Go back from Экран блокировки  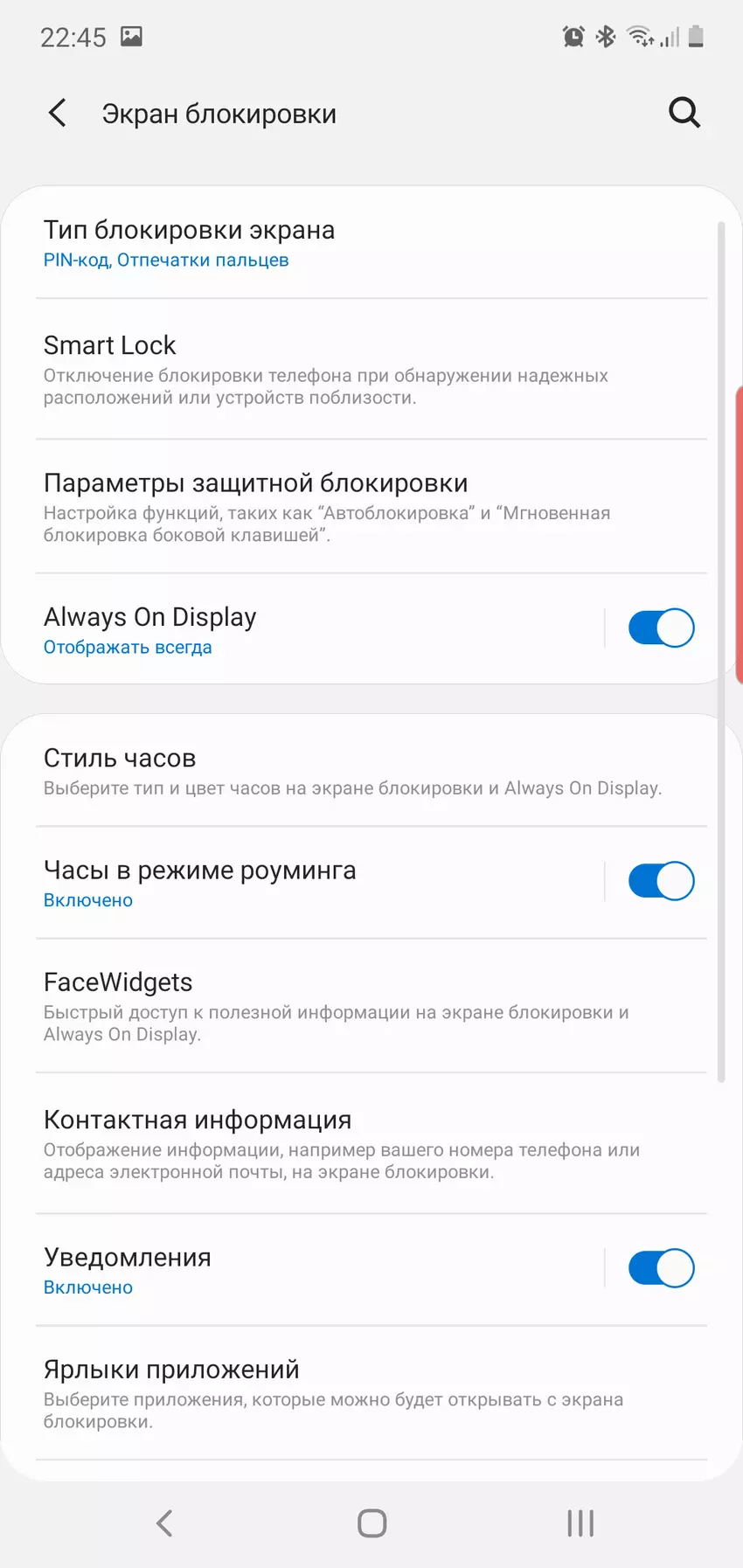click(58, 113)
